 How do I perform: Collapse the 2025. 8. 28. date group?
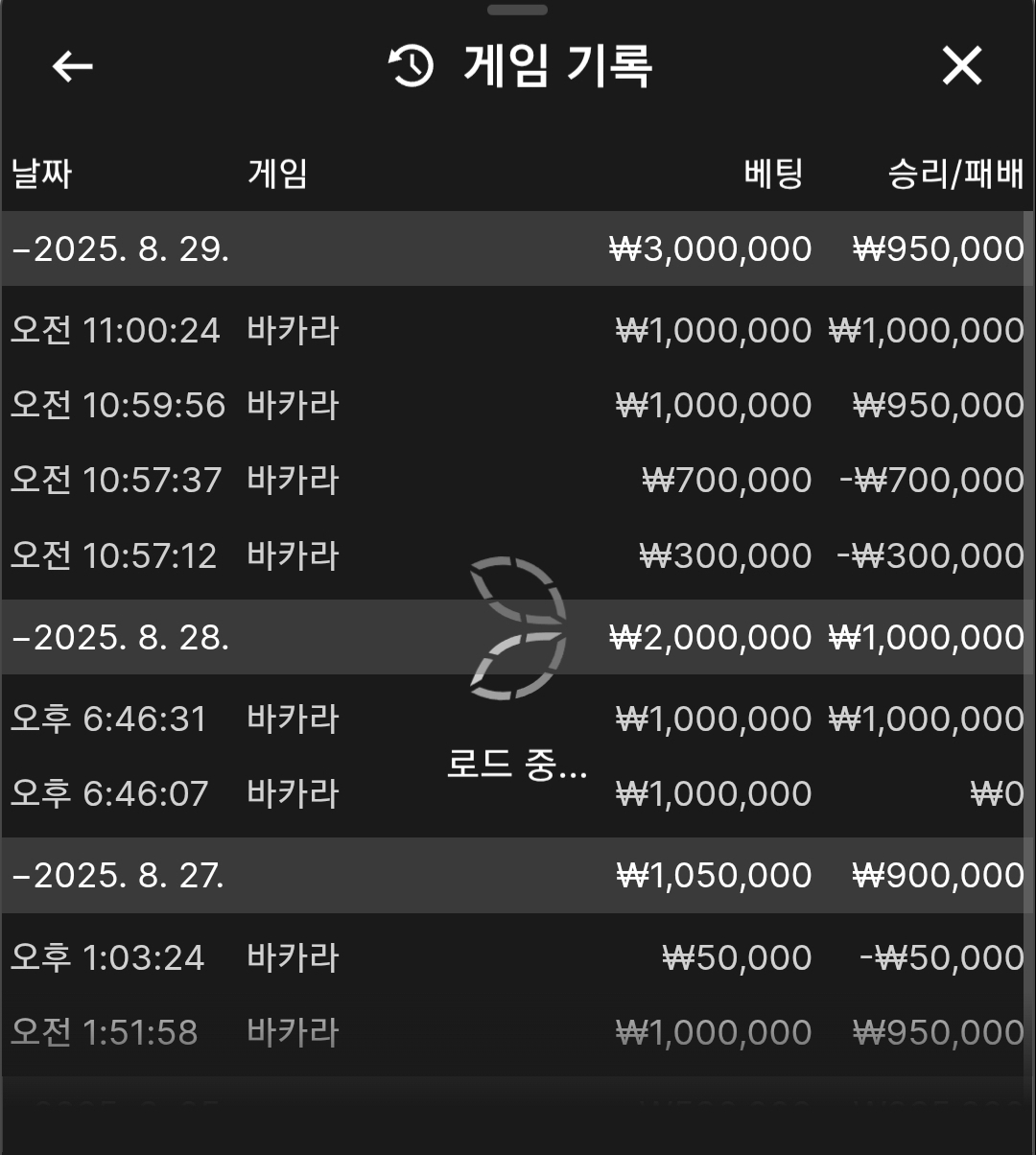click(x=120, y=637)
